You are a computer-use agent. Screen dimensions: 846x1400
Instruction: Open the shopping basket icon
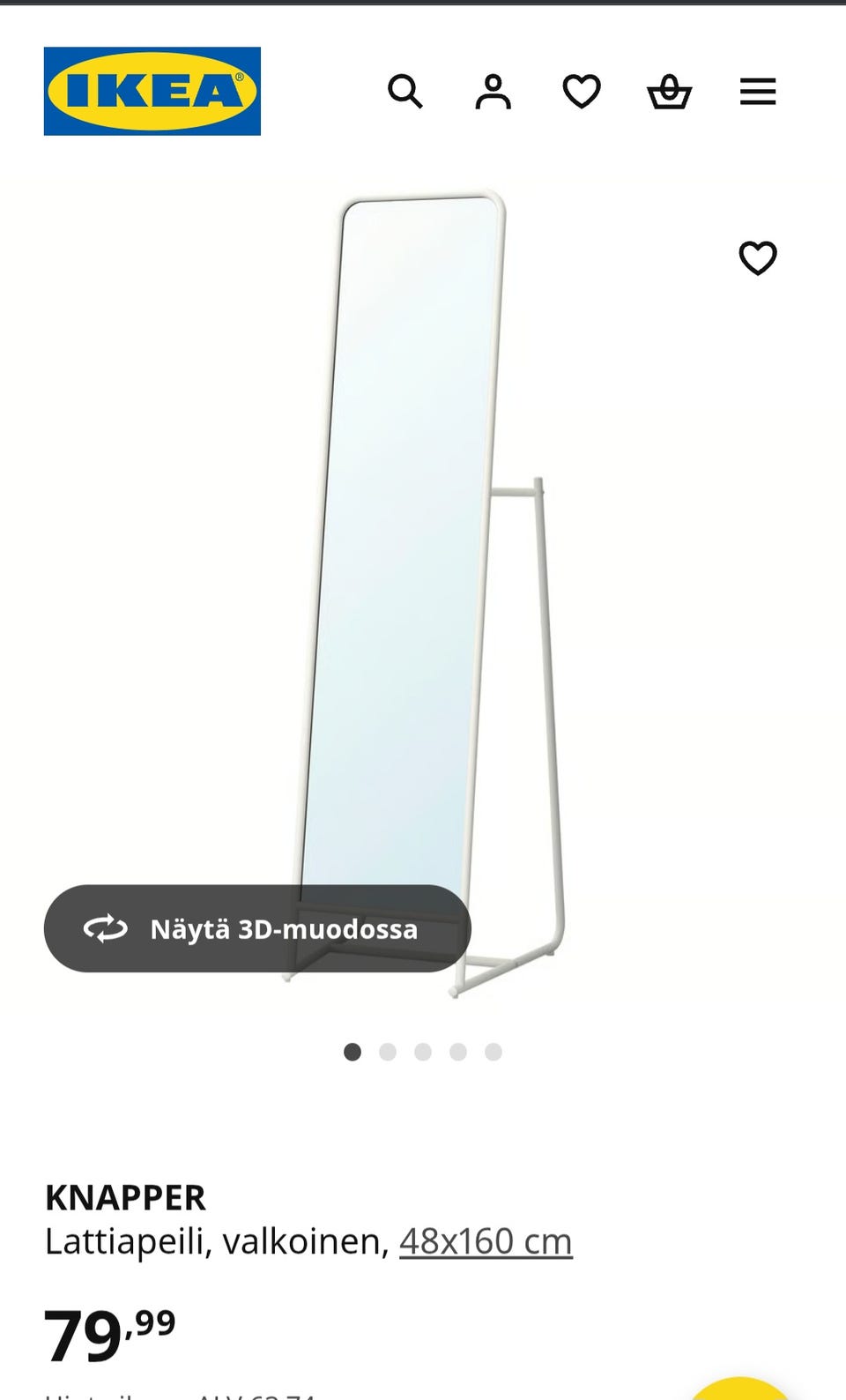pos(670,92)
